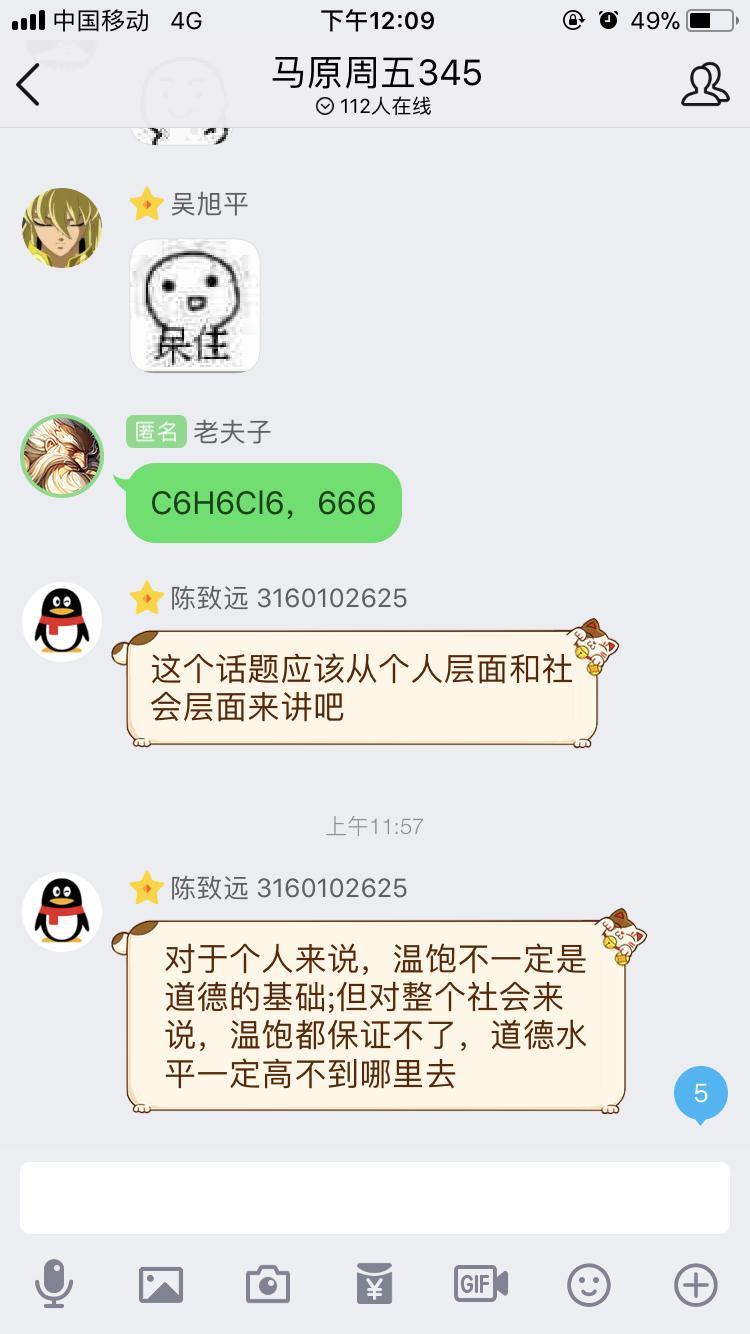Tap the 呆住 sticker image
750x1334 pixels.
coord(194,306)
